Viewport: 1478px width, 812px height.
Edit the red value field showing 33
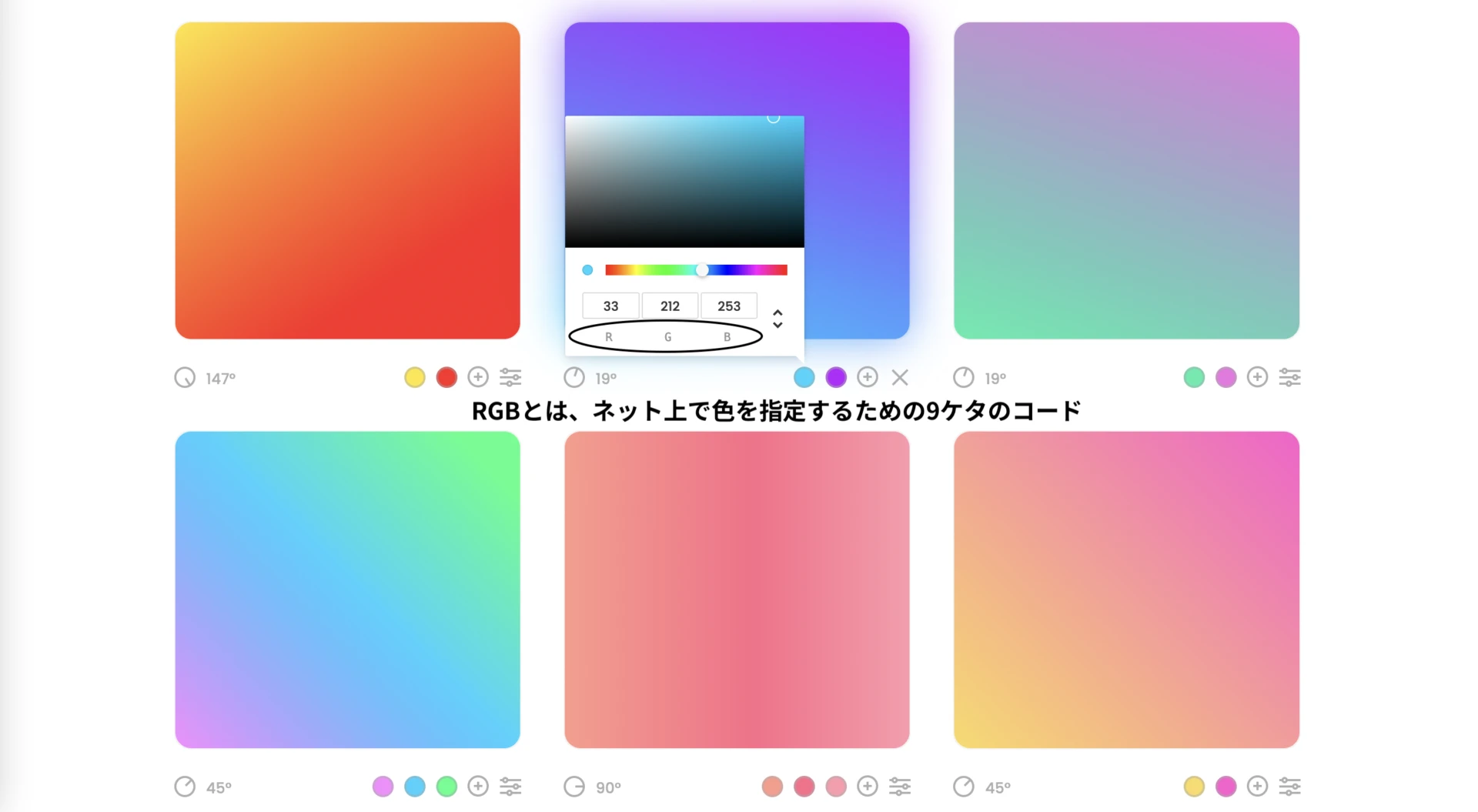(x=610, y=306)
